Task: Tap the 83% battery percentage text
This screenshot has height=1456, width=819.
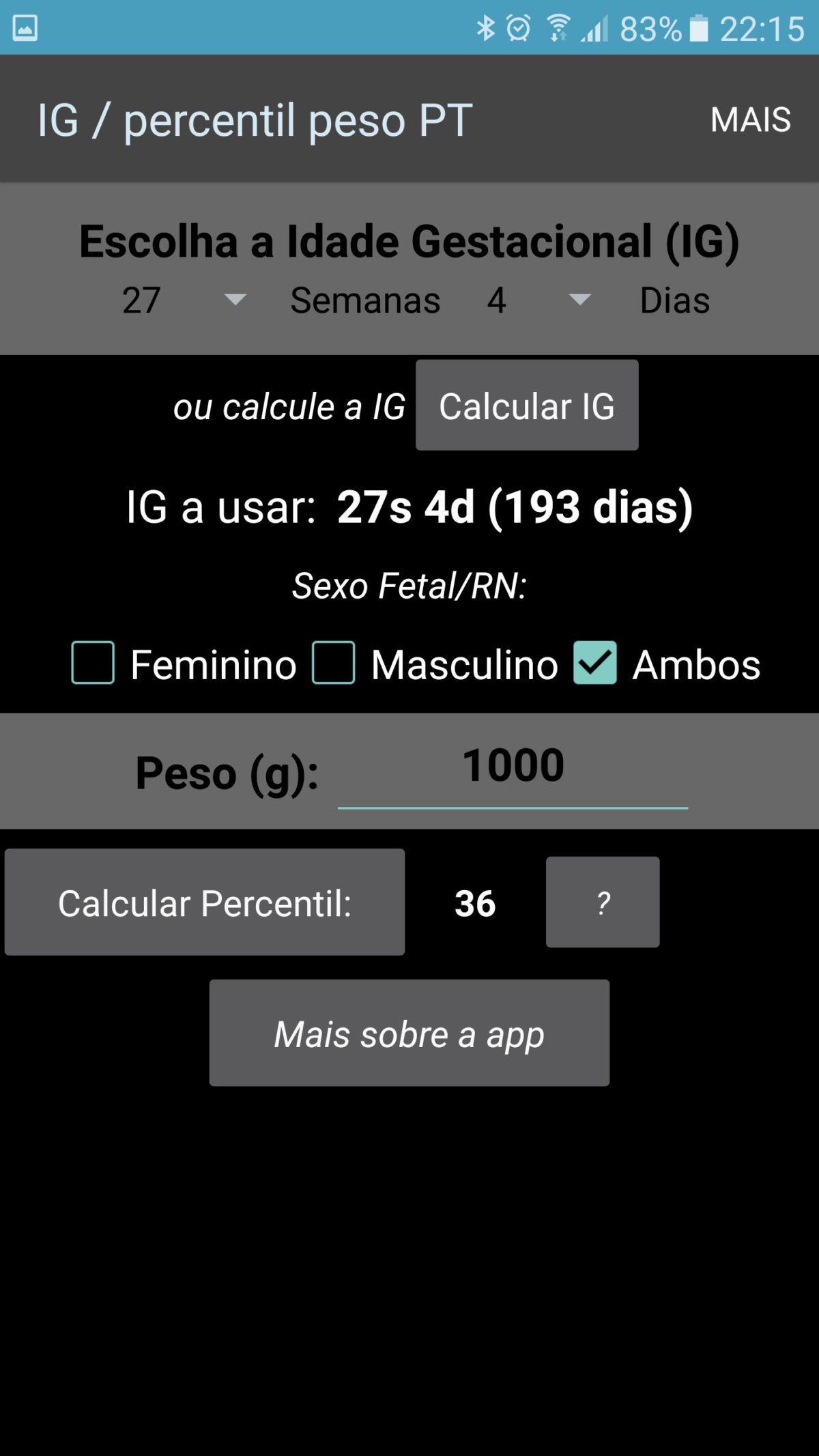Action: click(648, 29)
